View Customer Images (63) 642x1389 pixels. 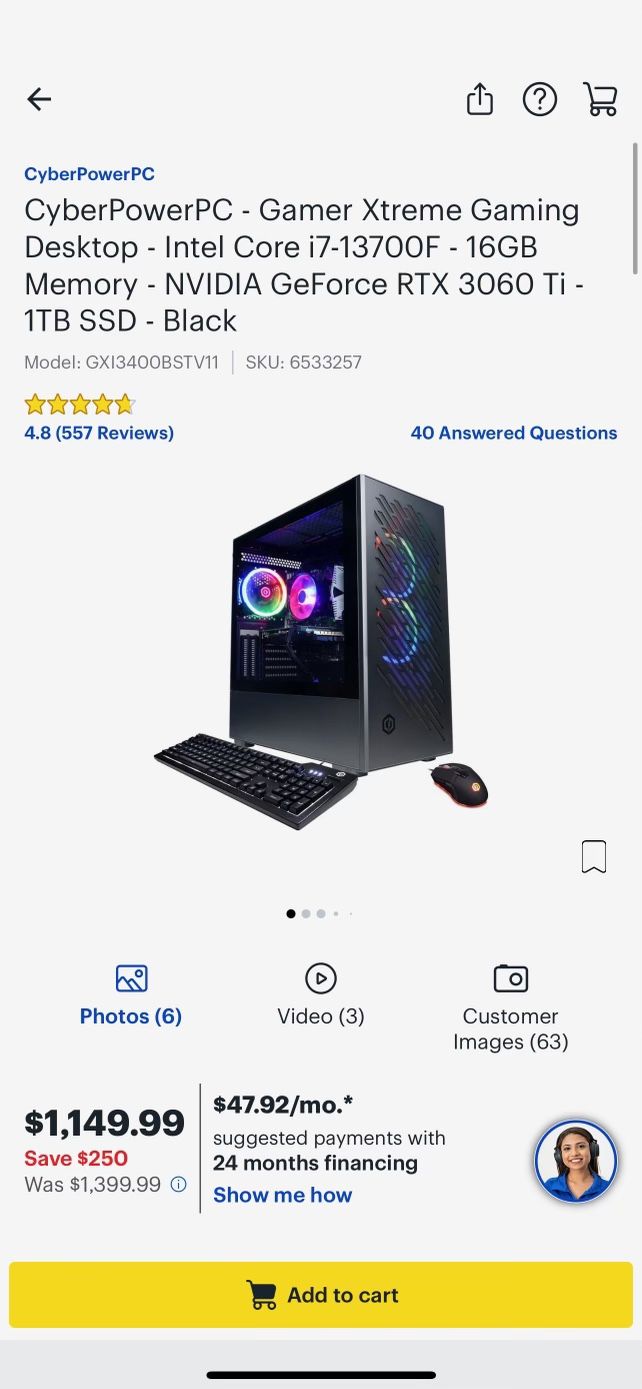point(510,1008)
